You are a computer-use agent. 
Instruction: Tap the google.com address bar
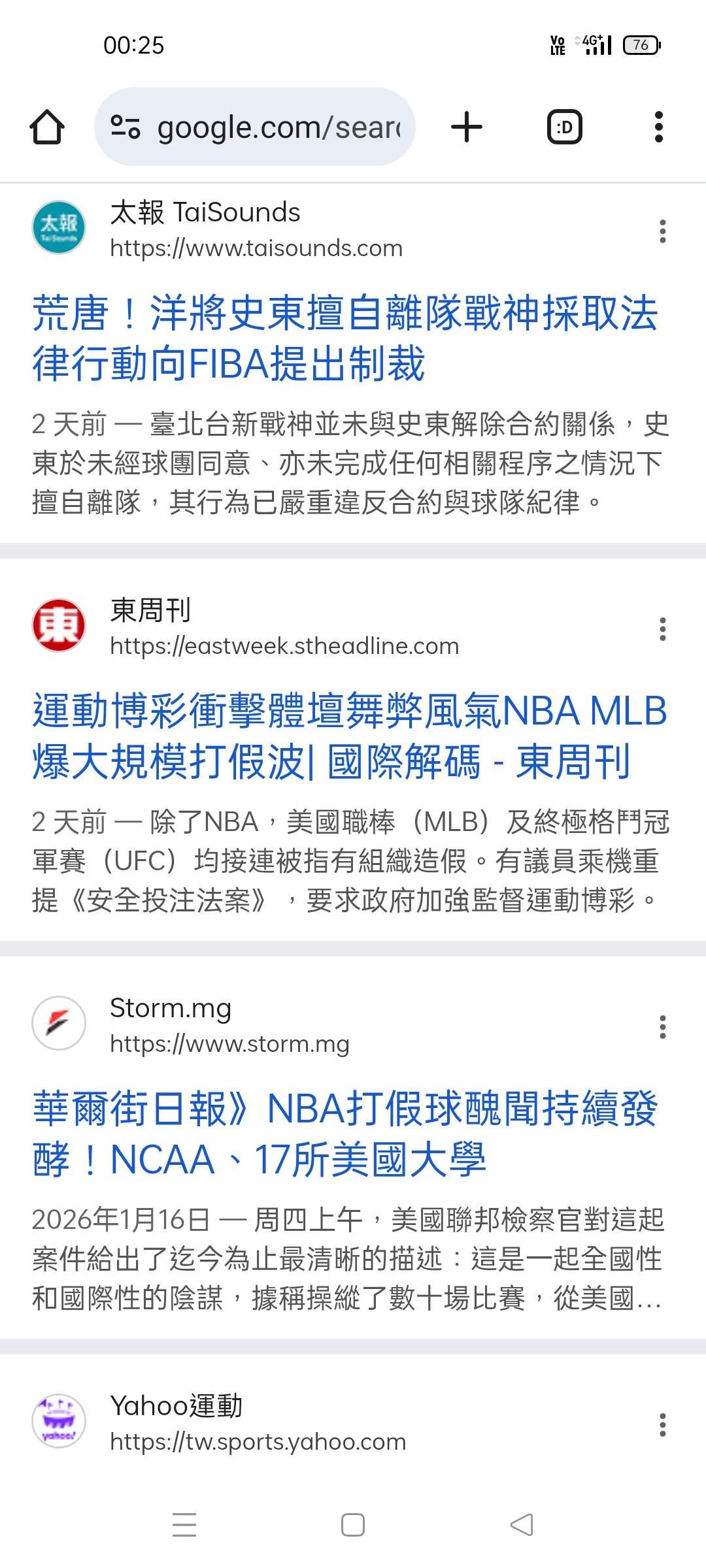[278, 127]
